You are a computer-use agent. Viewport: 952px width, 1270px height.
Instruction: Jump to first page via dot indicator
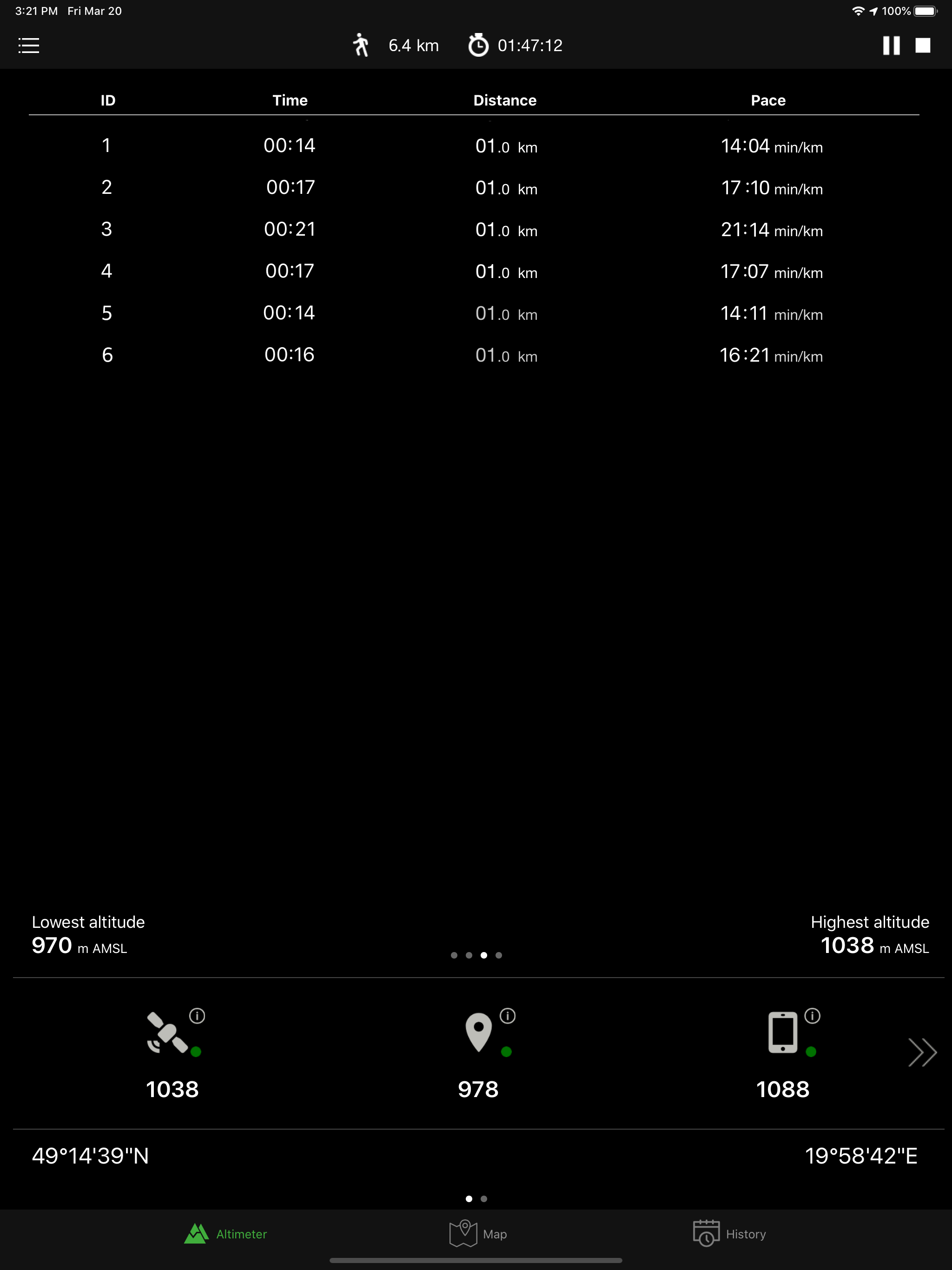click(x=454, y=955)
